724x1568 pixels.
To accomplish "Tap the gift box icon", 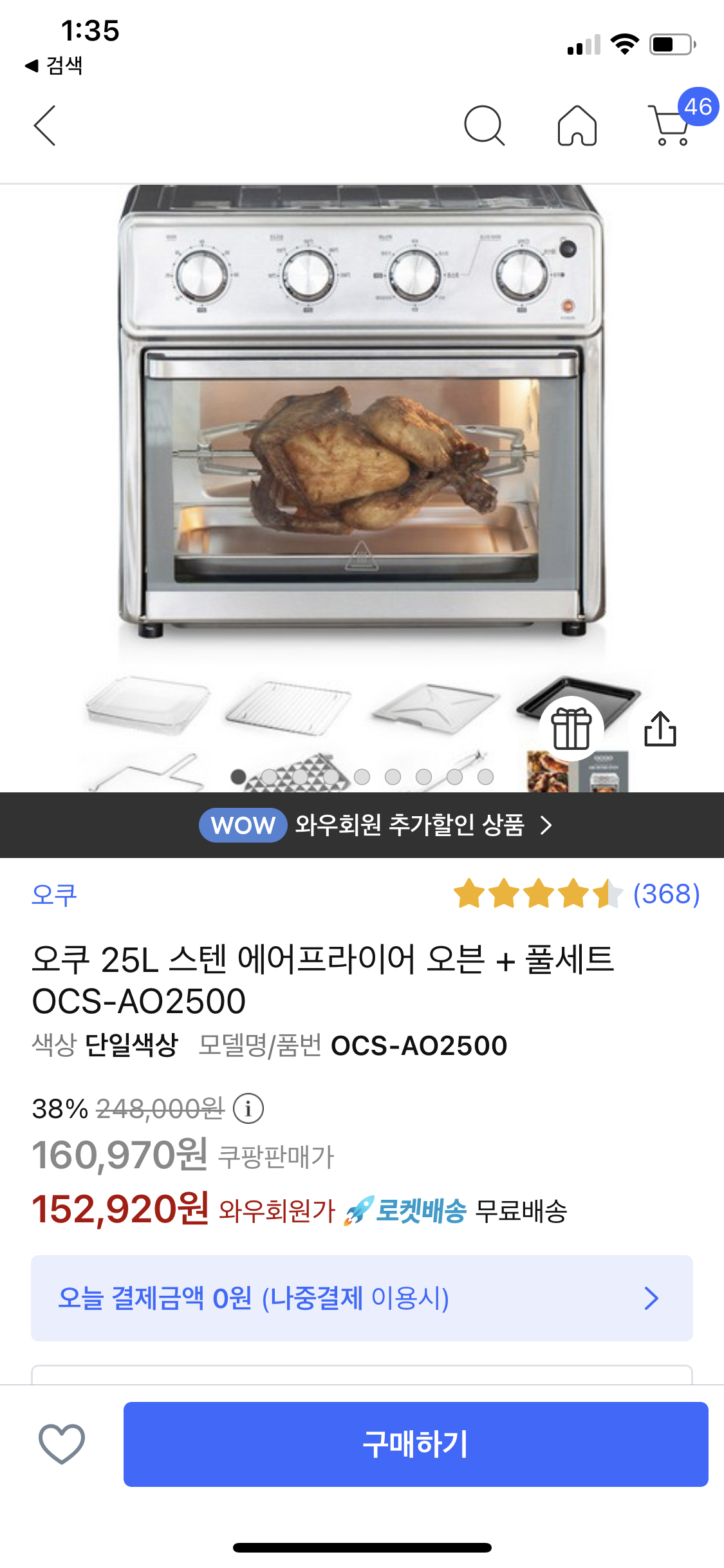I will pos(571,729).
